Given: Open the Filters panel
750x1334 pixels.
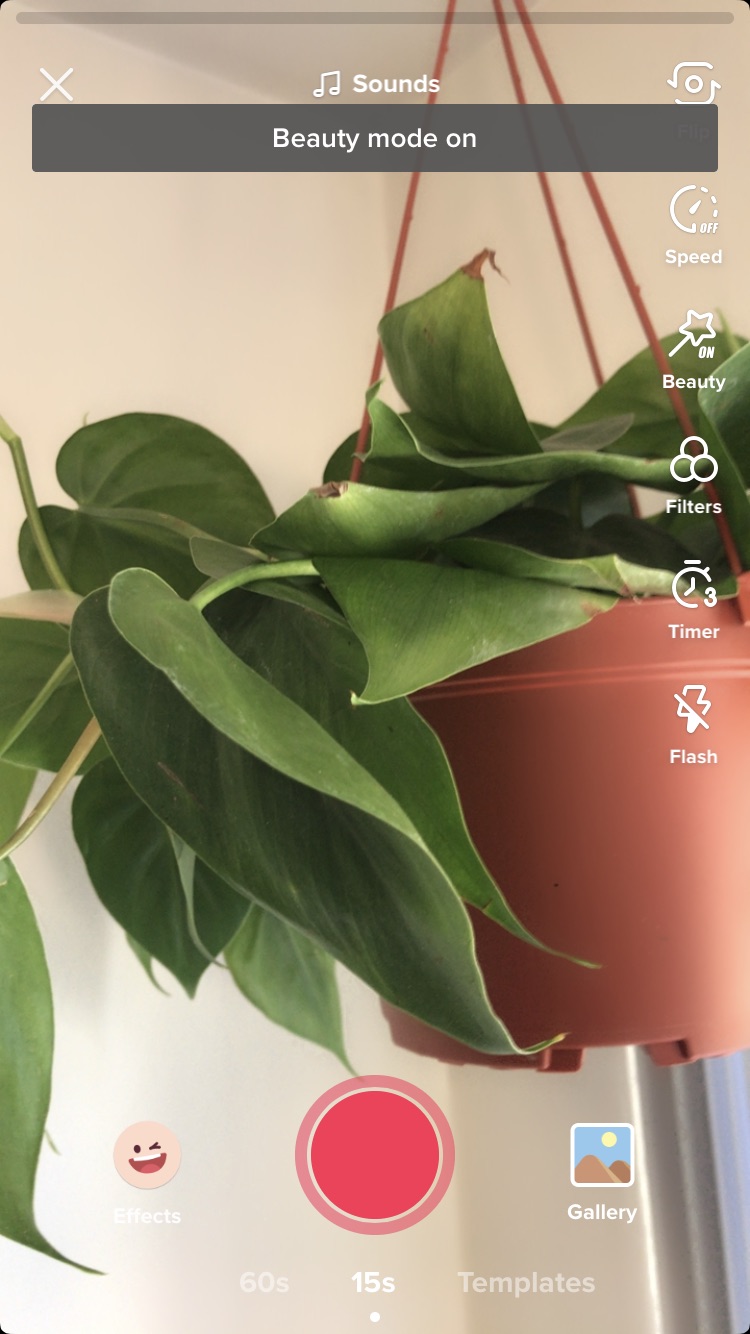Looking at the screenshot, I should coord(694,476).
